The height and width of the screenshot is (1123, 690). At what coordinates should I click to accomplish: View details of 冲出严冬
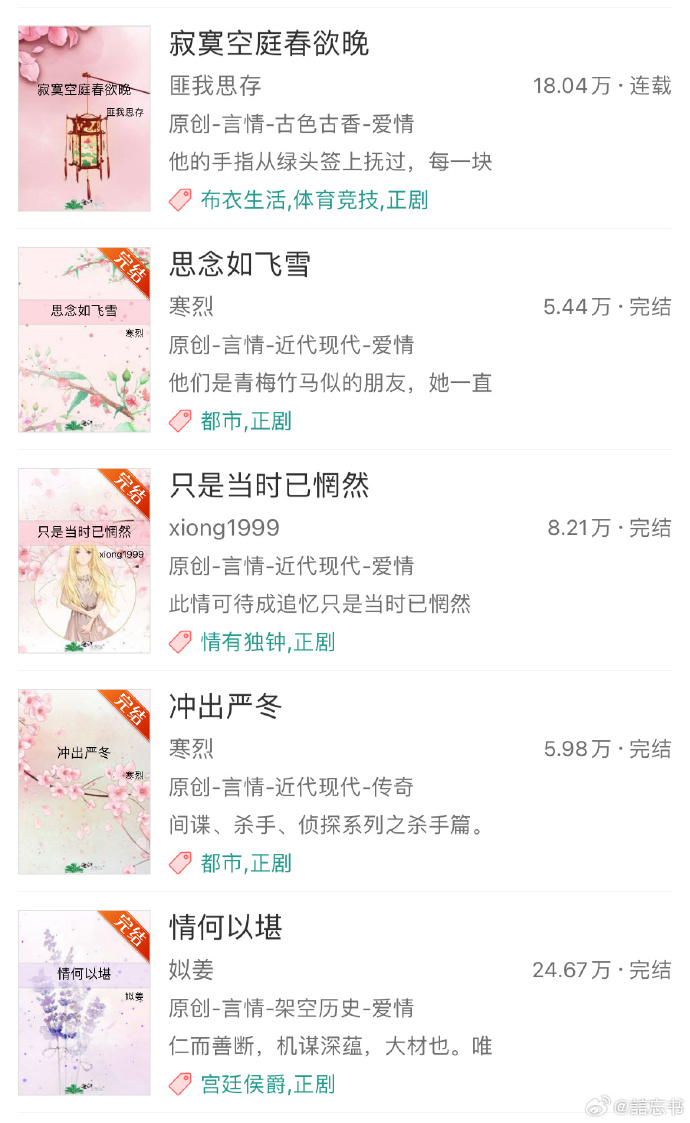226,706
